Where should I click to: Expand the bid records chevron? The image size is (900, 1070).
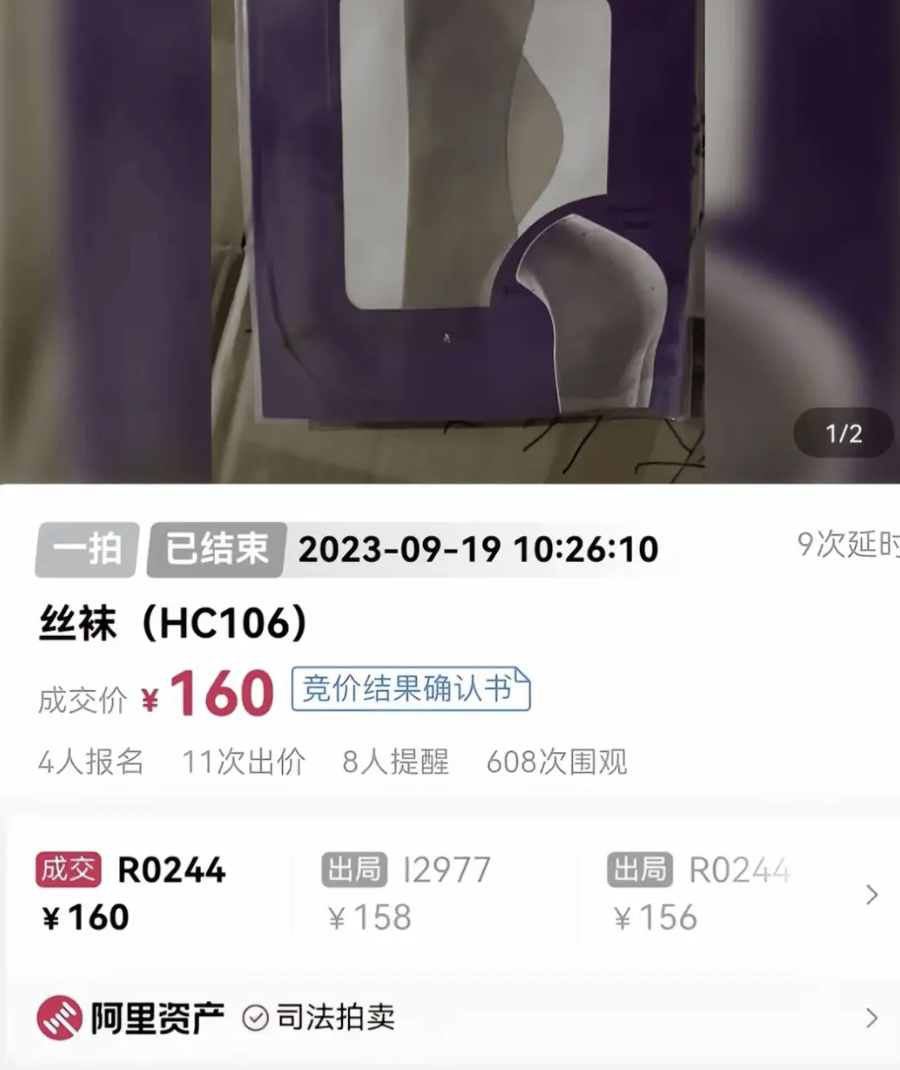(871, 894)
